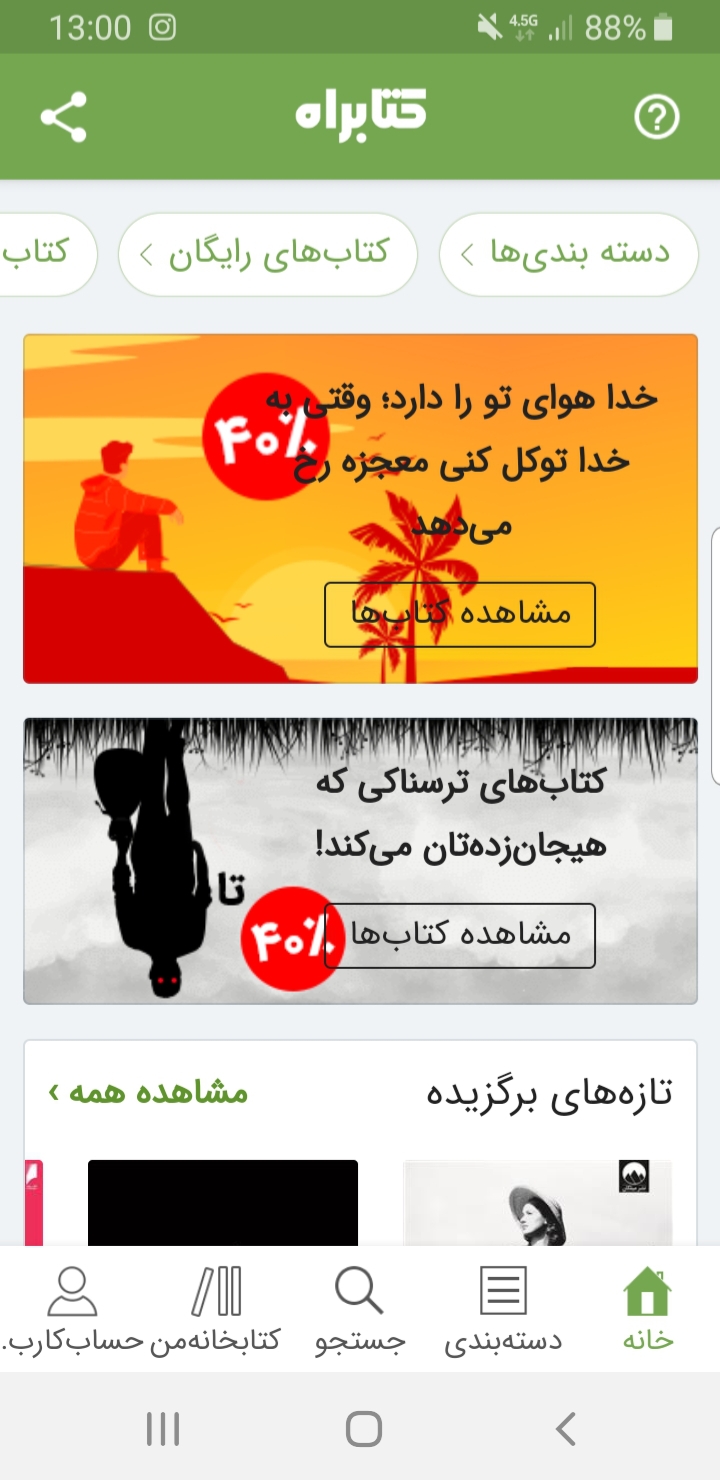
Task: Go to the جستجو search tab
Action: pyautogui.click(x=359, y=1310)
